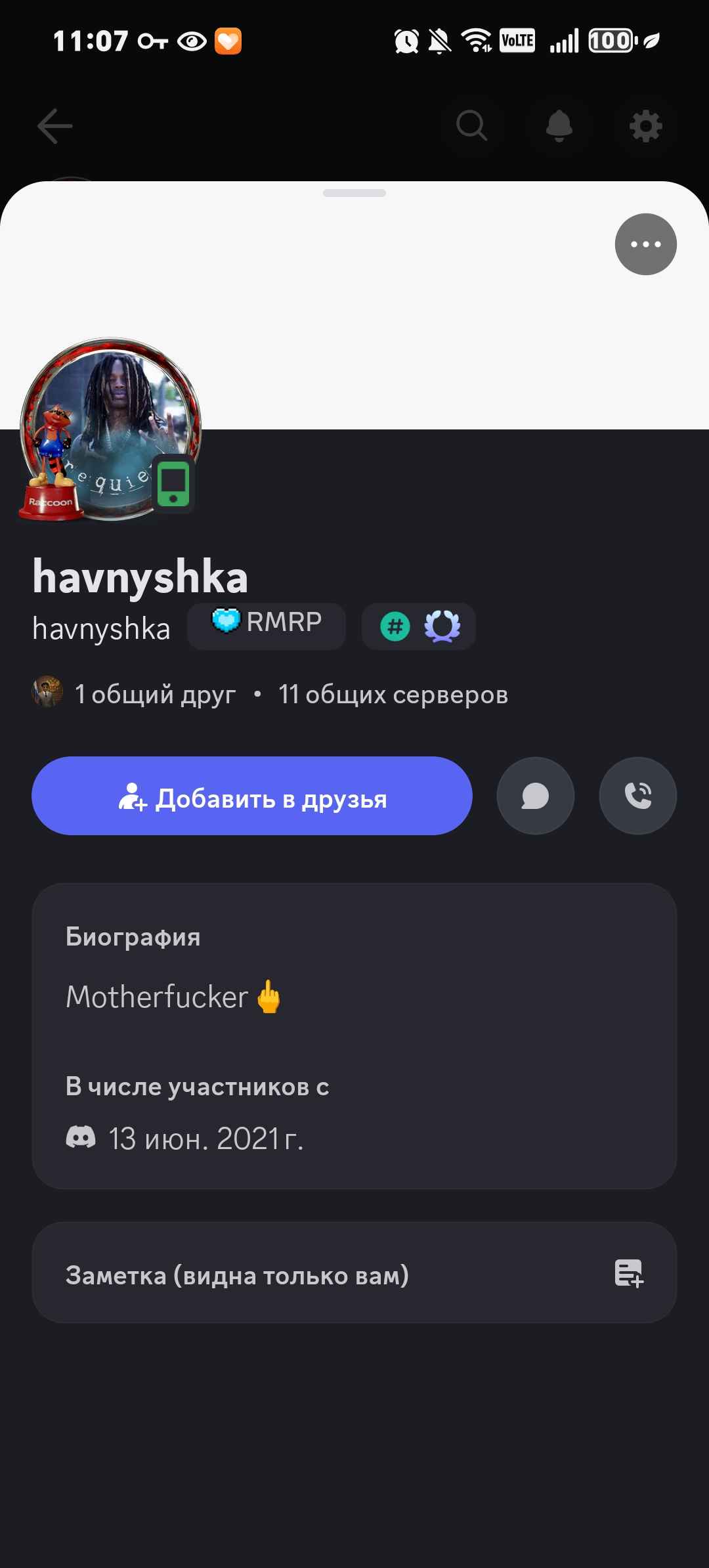Viewport: 709px width, 1568px height.
Task: Tap the Добавить в друзья button
Action: tap(252, 796)
